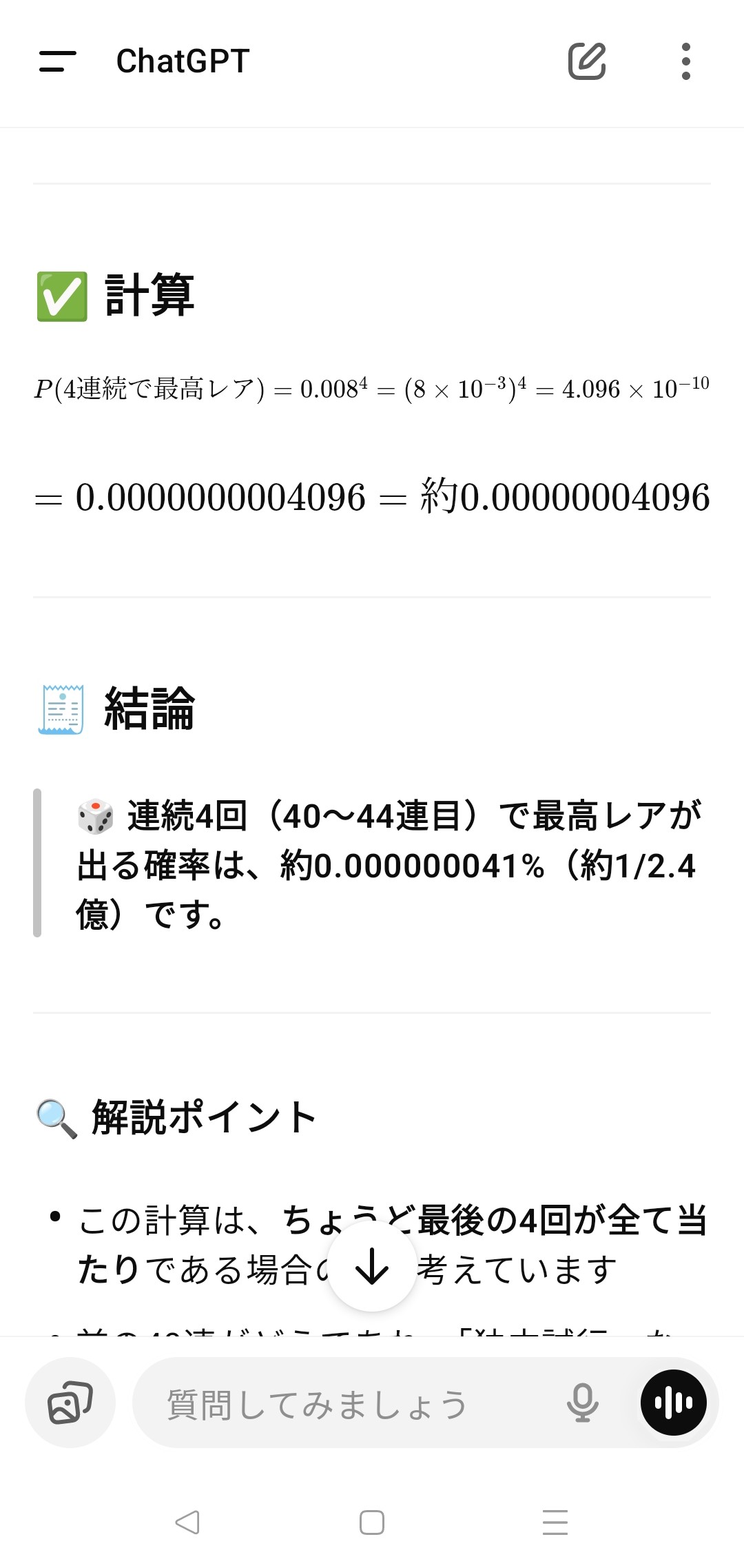Attach a photo to the message
Image resolution: width=744 pixels, height=1568 pixels.
[70, 1402]
